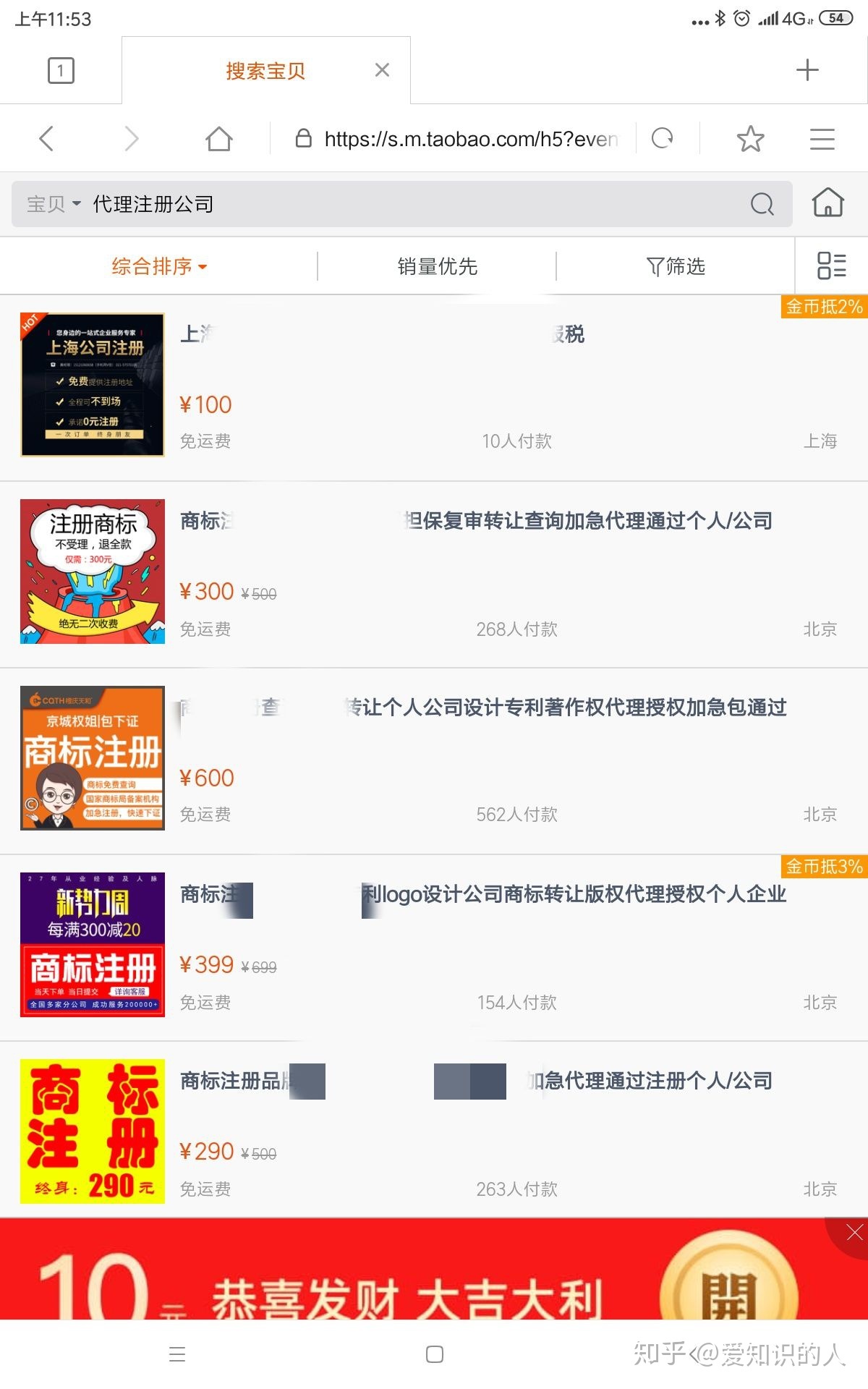Close the 搜索宝贝 browser tab

pos(382,70)
